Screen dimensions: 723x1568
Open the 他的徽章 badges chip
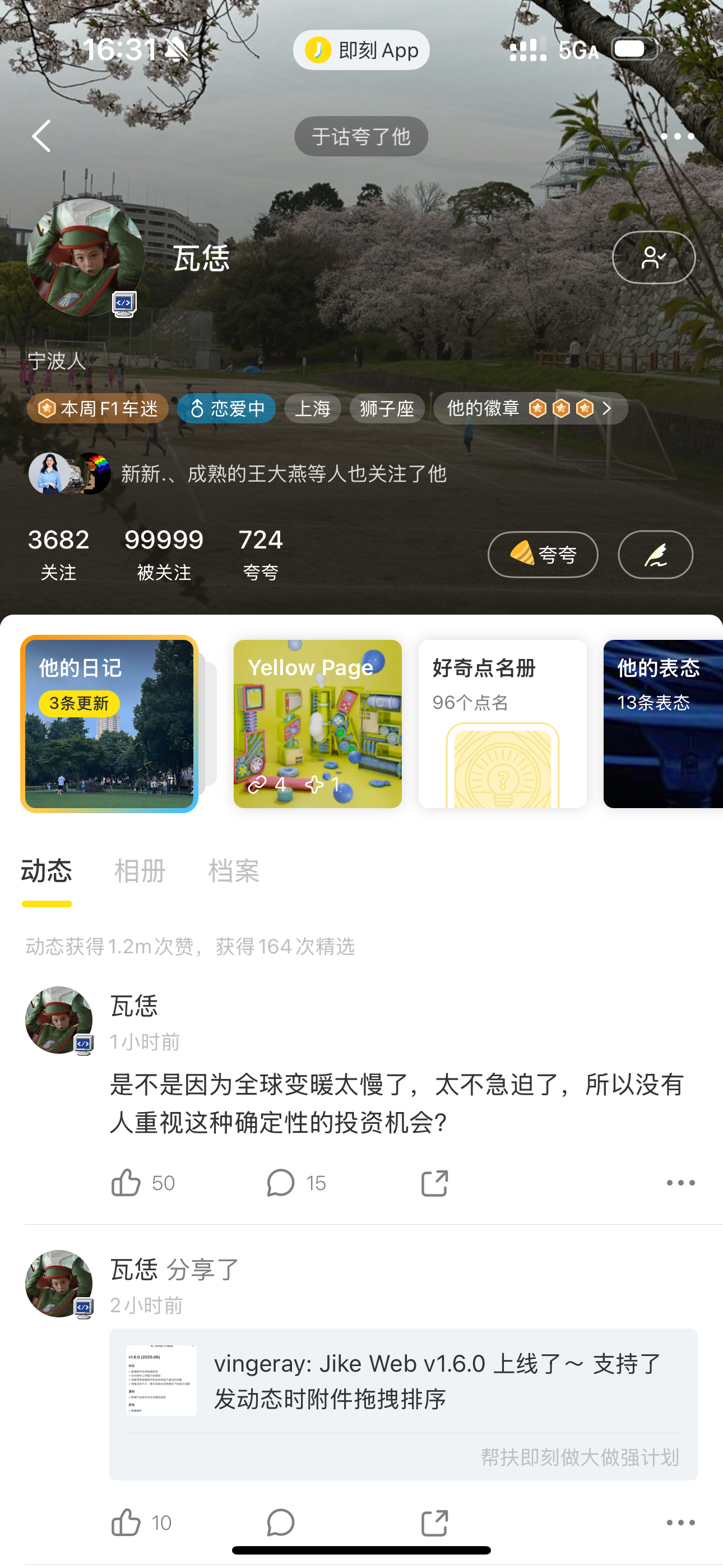click(x=530, y=408)
